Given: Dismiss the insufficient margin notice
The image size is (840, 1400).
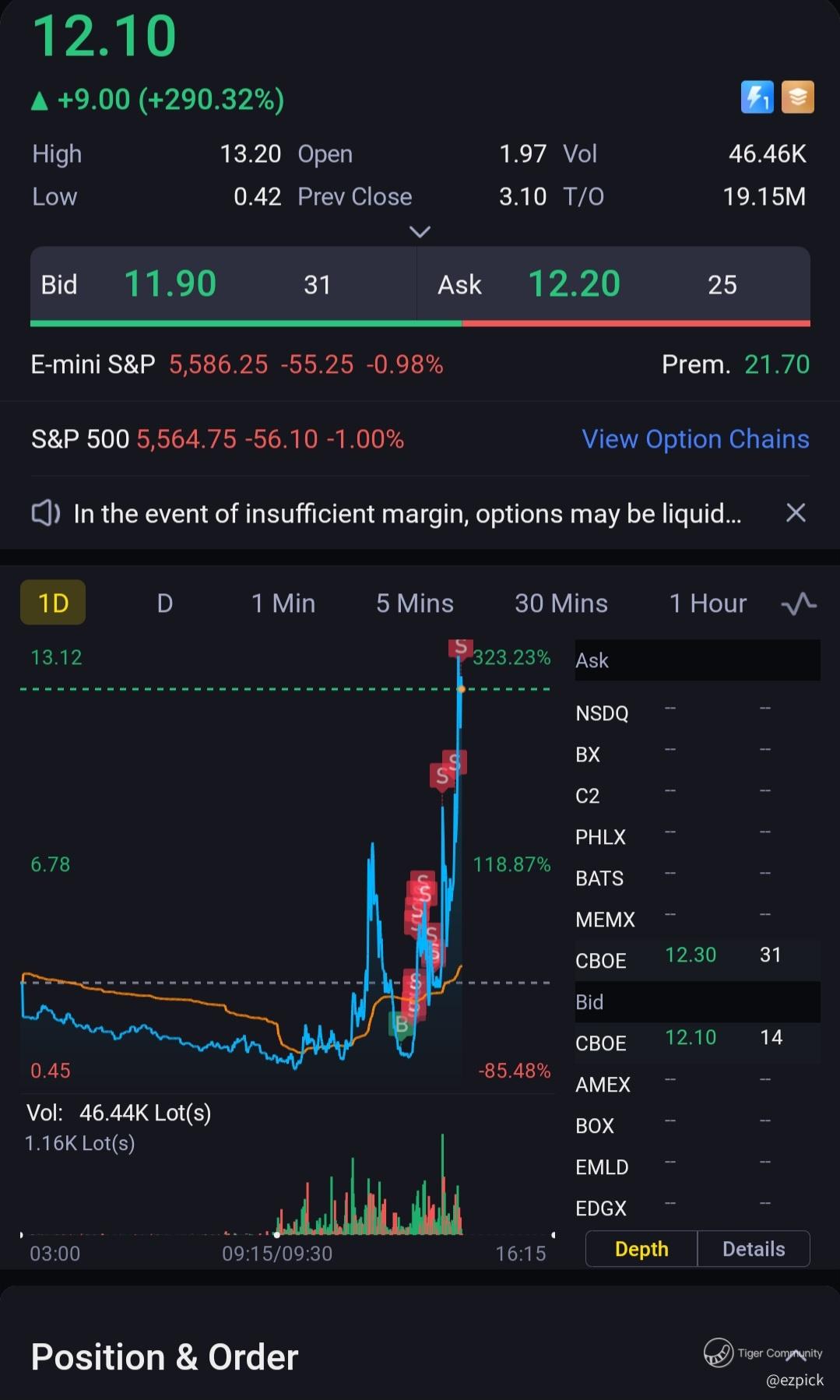Looking at the screenshot, I should [796, 513].
